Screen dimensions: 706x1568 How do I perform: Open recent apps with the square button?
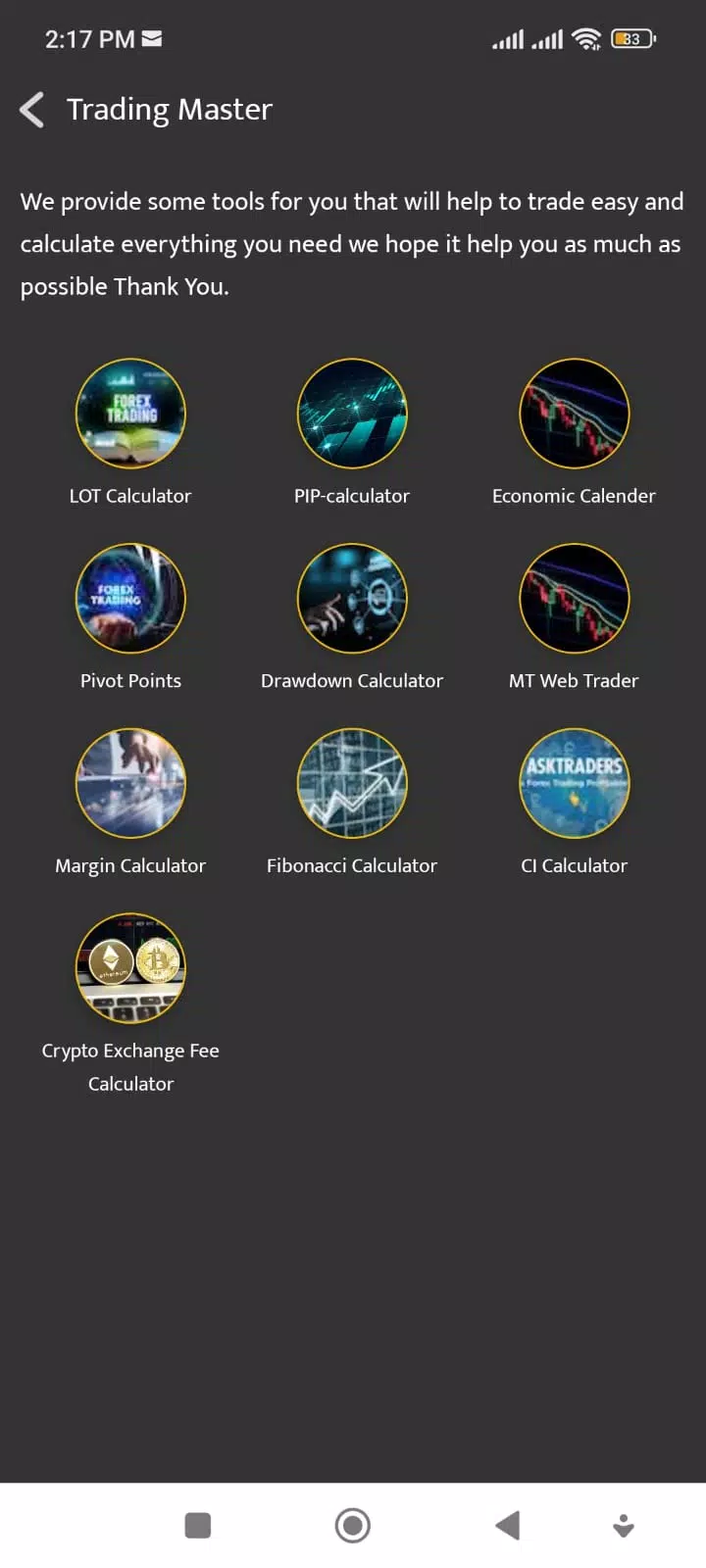(198, 1525)
